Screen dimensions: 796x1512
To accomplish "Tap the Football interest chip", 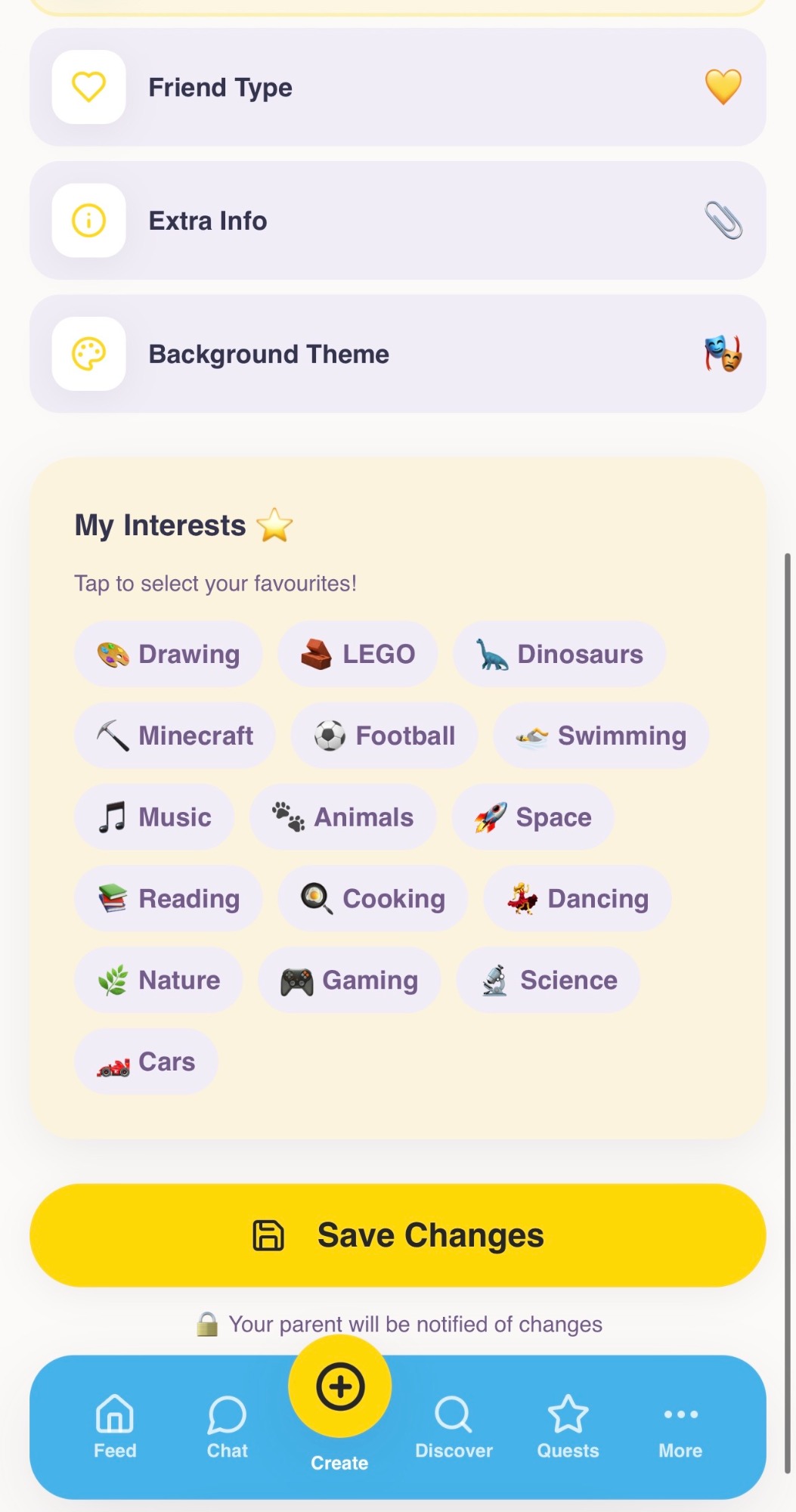I will (384, 736).
